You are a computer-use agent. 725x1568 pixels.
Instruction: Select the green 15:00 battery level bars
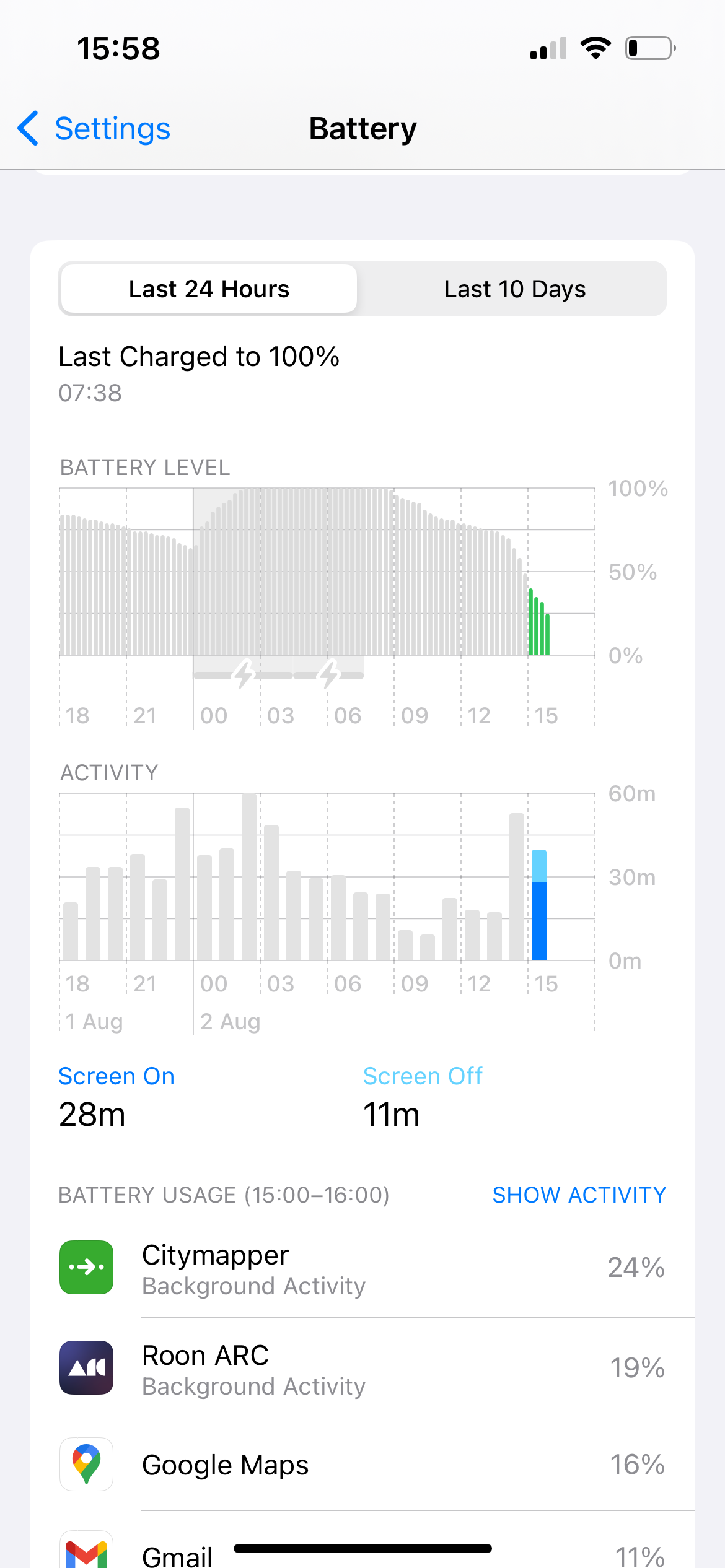coord(539,622)
